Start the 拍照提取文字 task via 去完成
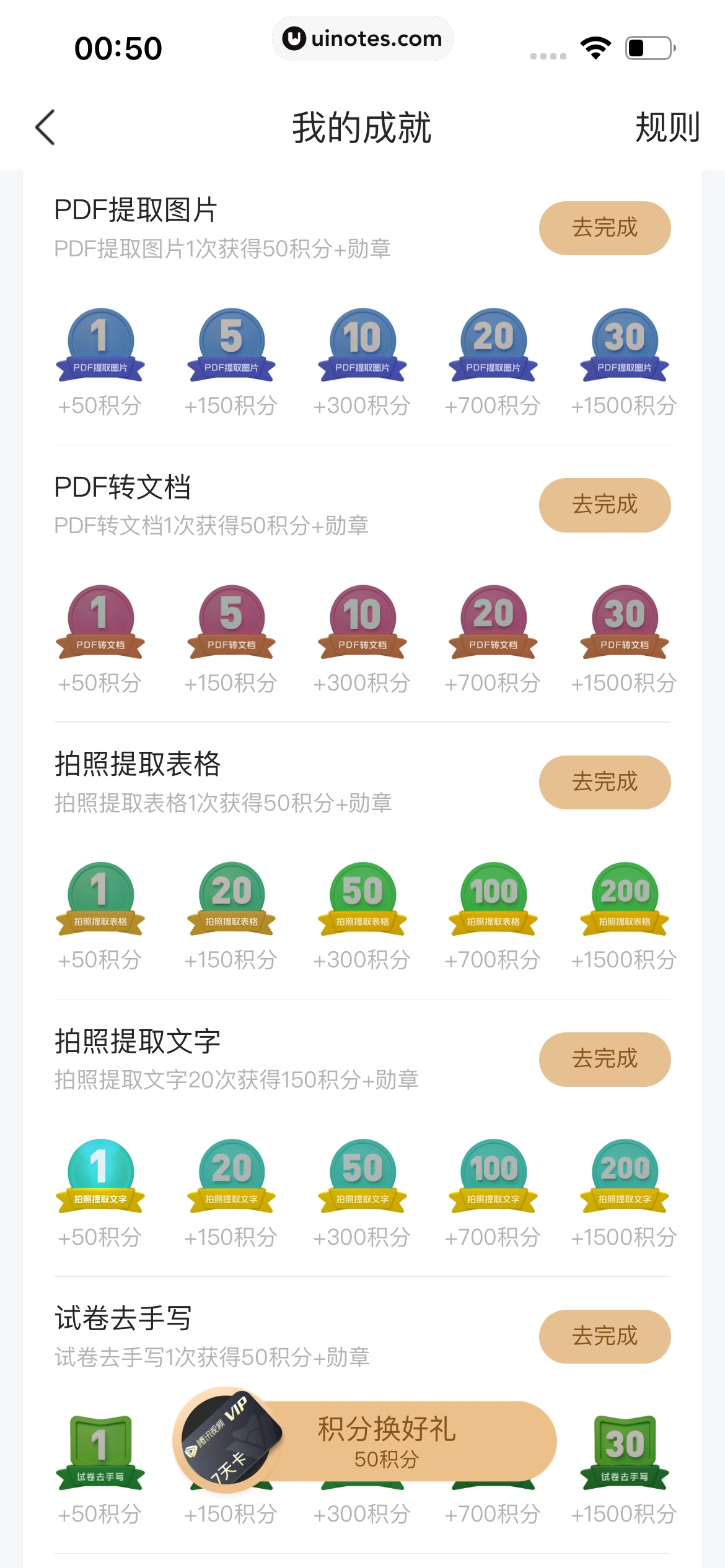 [x=604, y=1059]
